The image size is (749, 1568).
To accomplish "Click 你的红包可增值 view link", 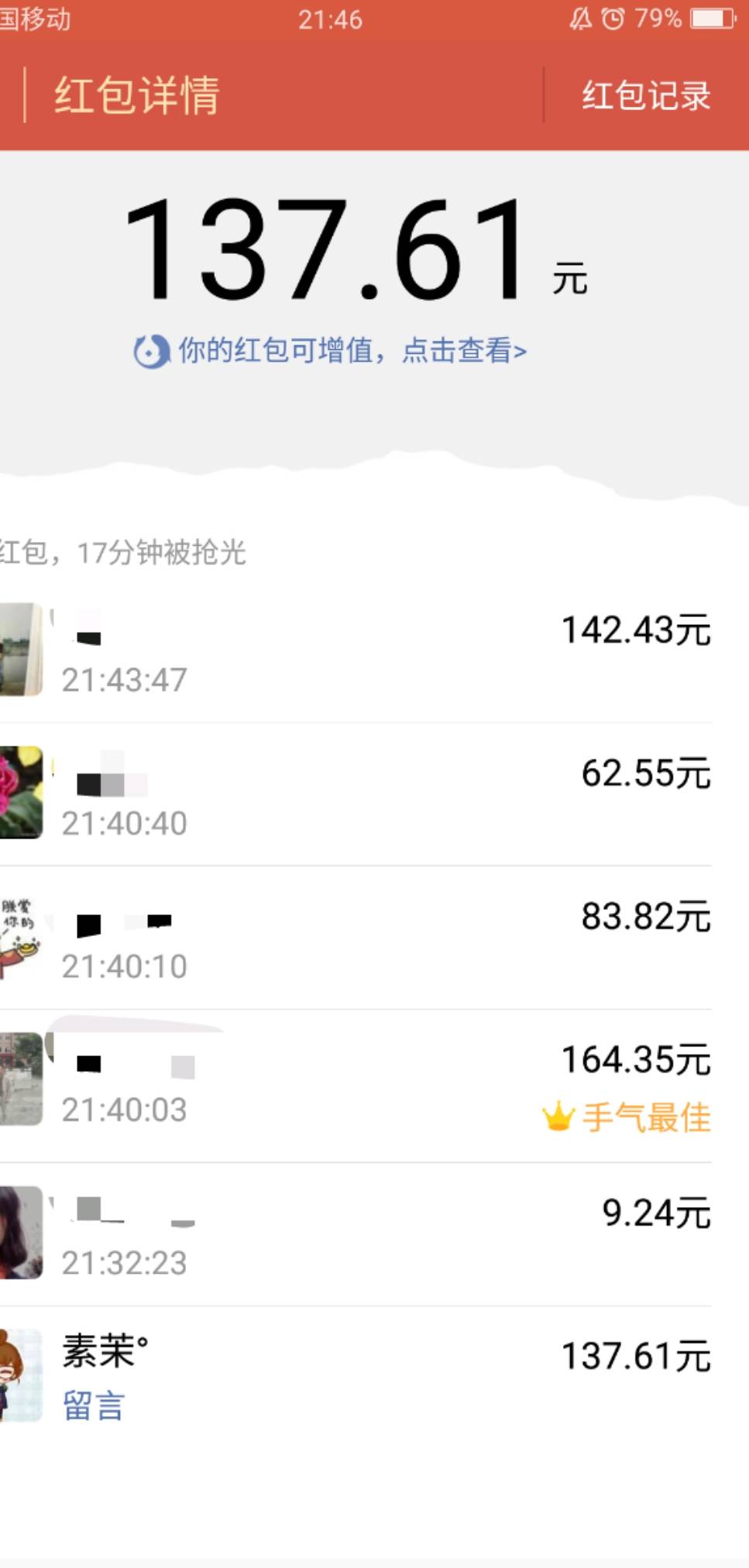I will [x=352, y=352].
